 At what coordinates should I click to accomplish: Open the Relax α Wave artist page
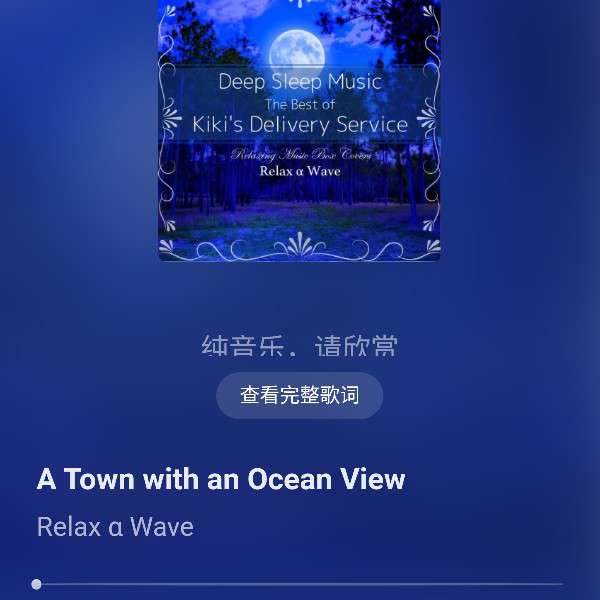pyautogui.click(x=115, y=527)
